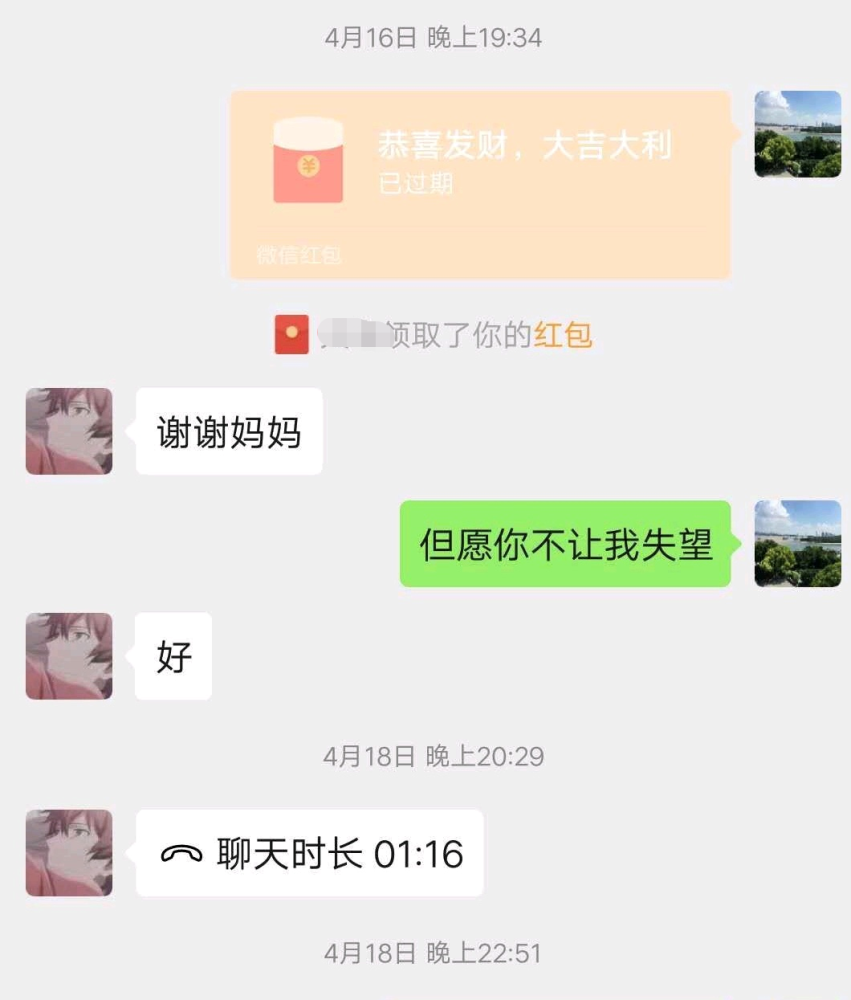The image size is (851, 1000).
Task: Tap the 聊天时长 01:16 call record
Action: coord(310,853)
